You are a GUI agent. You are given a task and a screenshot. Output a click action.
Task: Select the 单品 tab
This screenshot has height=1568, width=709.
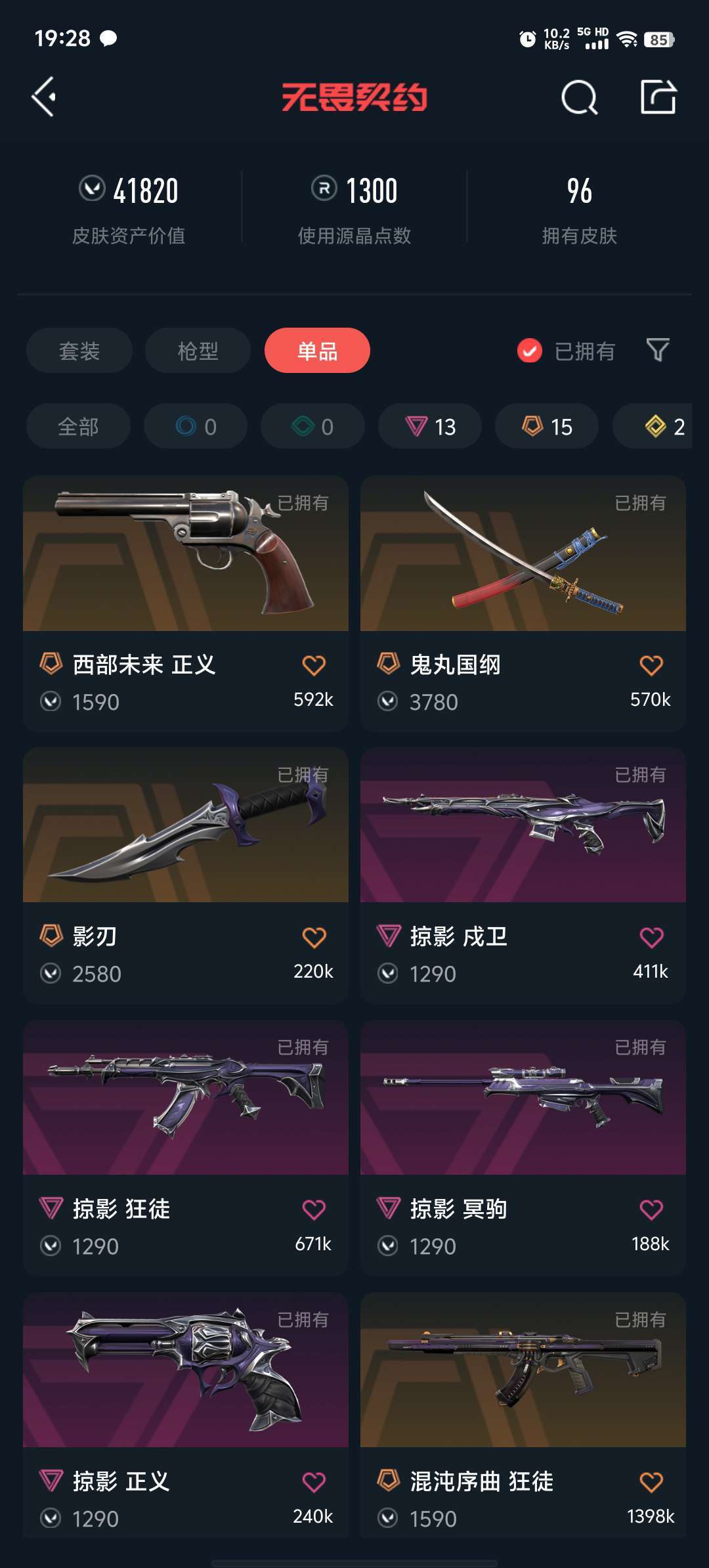pos(317,351)
